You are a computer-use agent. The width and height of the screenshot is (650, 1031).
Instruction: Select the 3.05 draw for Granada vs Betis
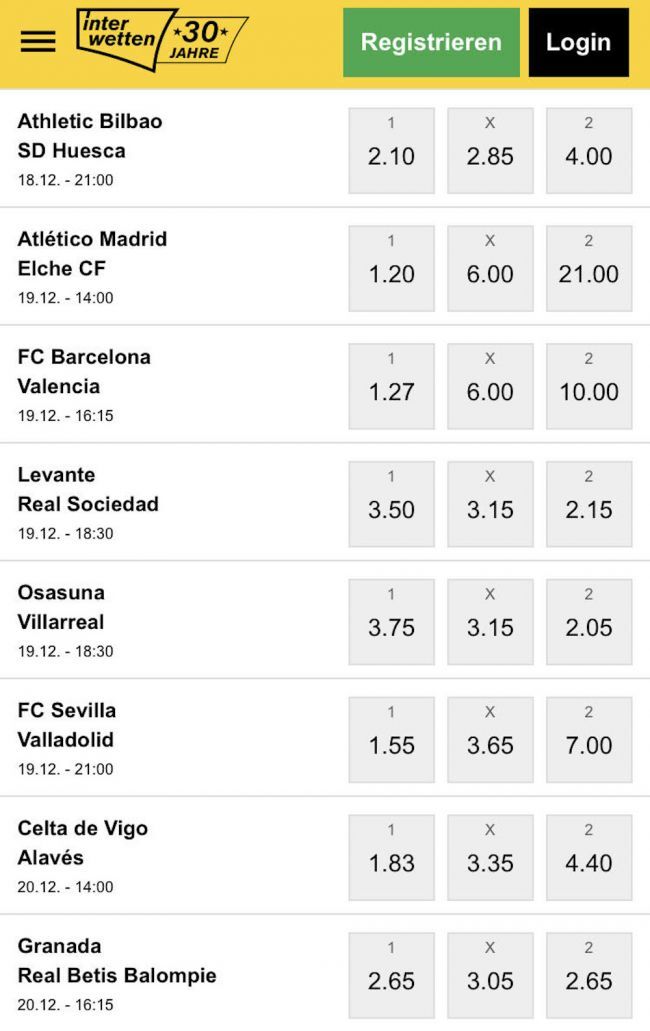point(490,975)
